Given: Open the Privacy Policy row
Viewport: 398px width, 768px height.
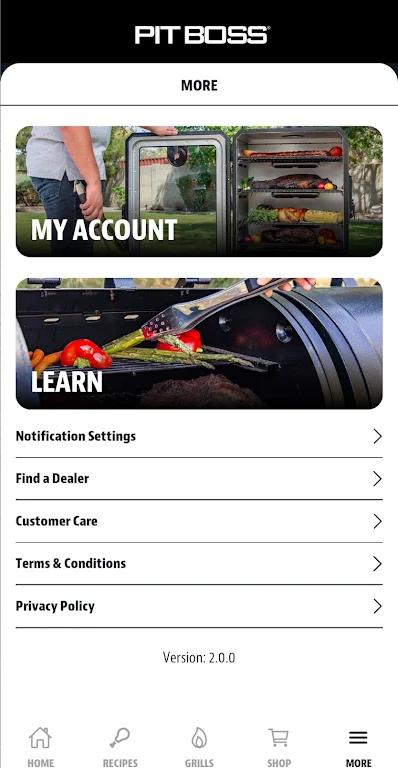Looking at the screenshot, I should 199,606.
